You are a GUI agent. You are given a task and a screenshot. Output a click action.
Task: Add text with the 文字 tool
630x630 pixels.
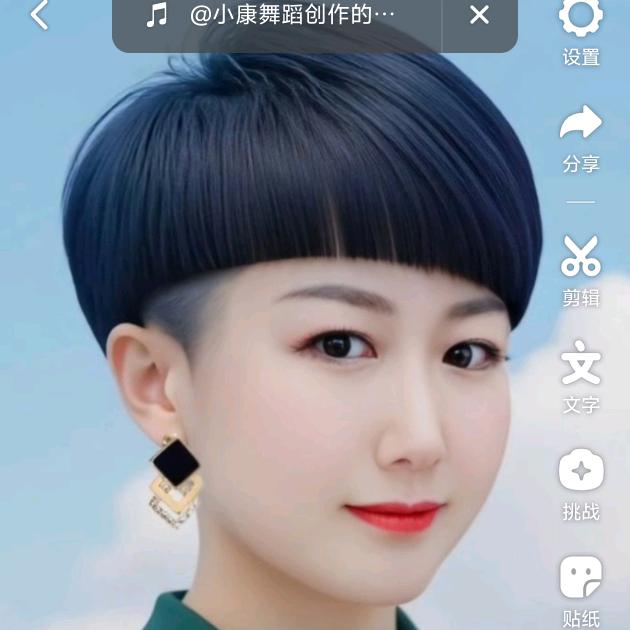[581, 377]
